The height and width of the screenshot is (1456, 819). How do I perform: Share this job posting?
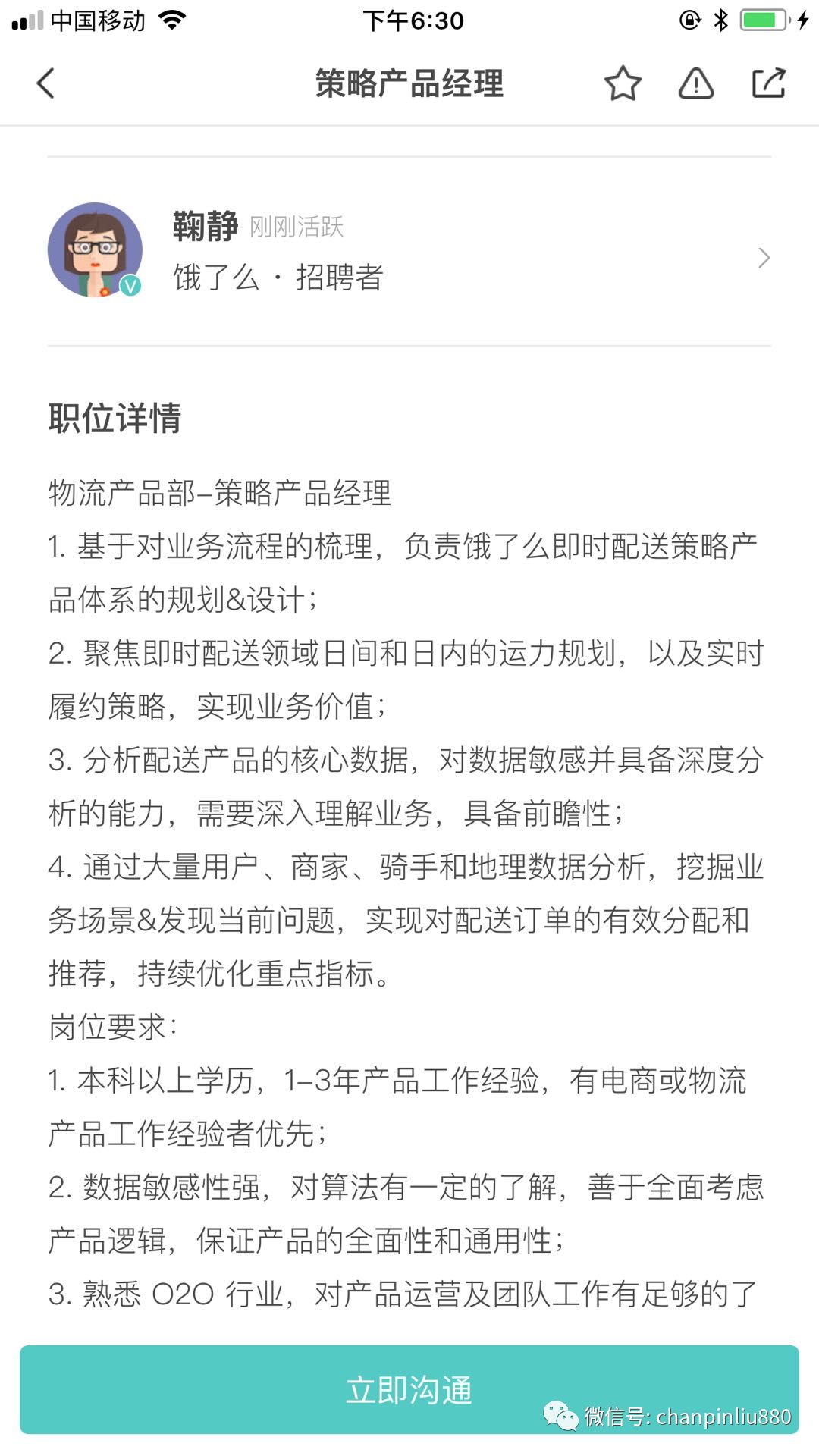coord(768,83)
